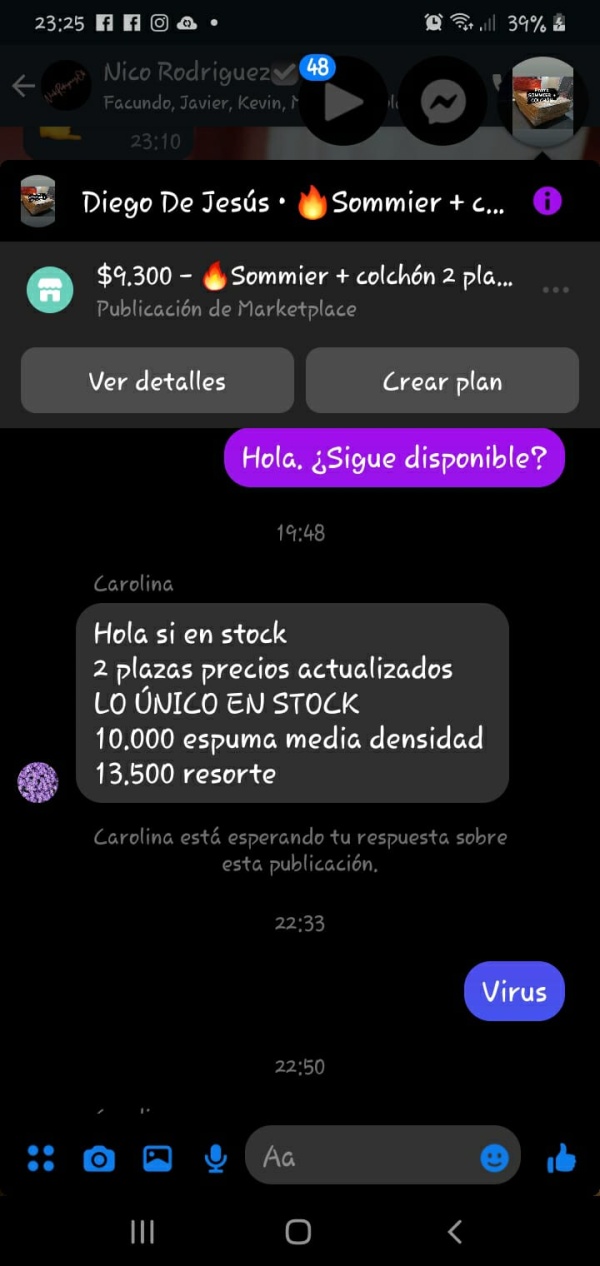Screen dimensions: 600x1266
Task: Focus the Aa message input field
Action: click(x=365, y=1157)
